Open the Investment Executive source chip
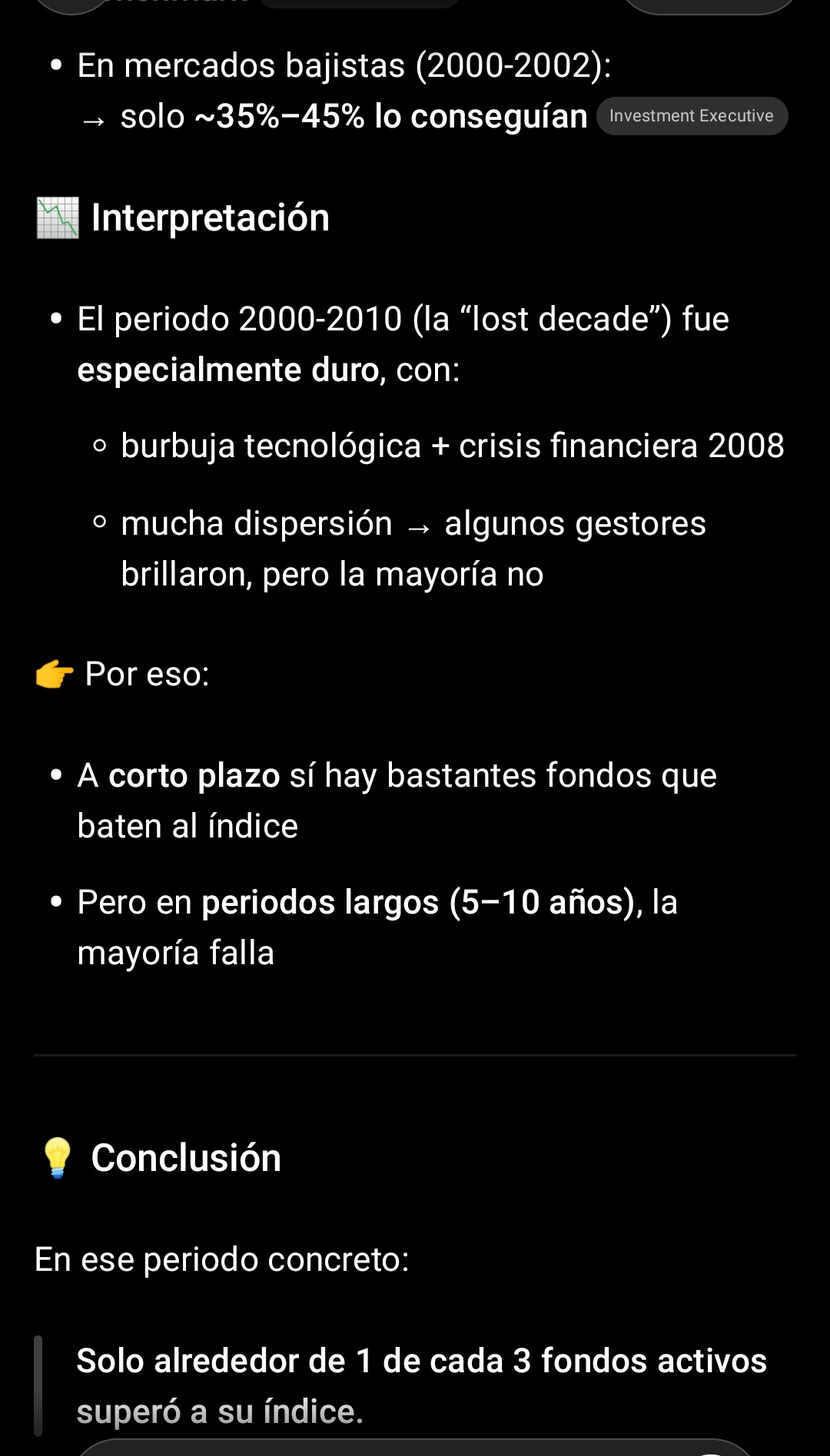 point(691,116)
